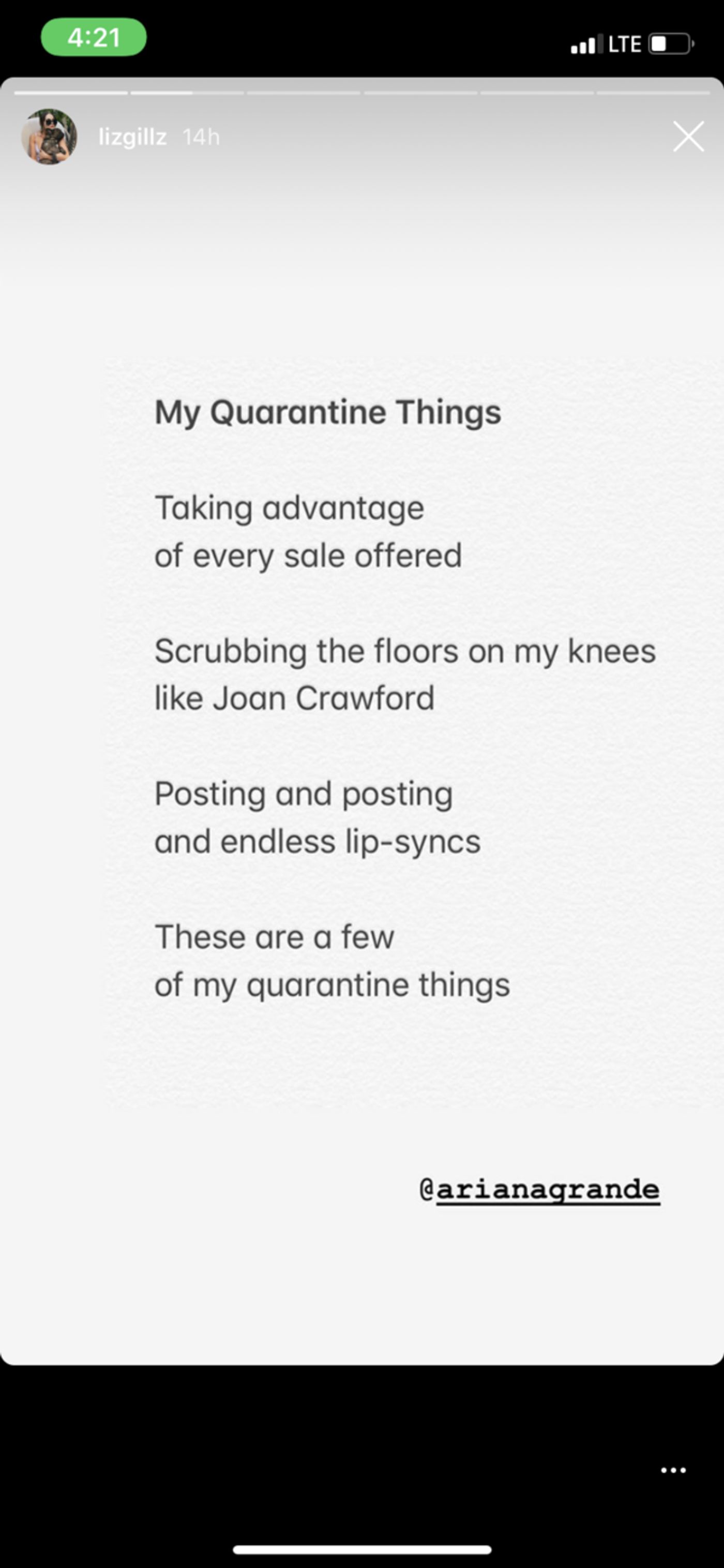Tap the three-dot more options icon
Screen dimensions: 724x1568
(672, 1470)
